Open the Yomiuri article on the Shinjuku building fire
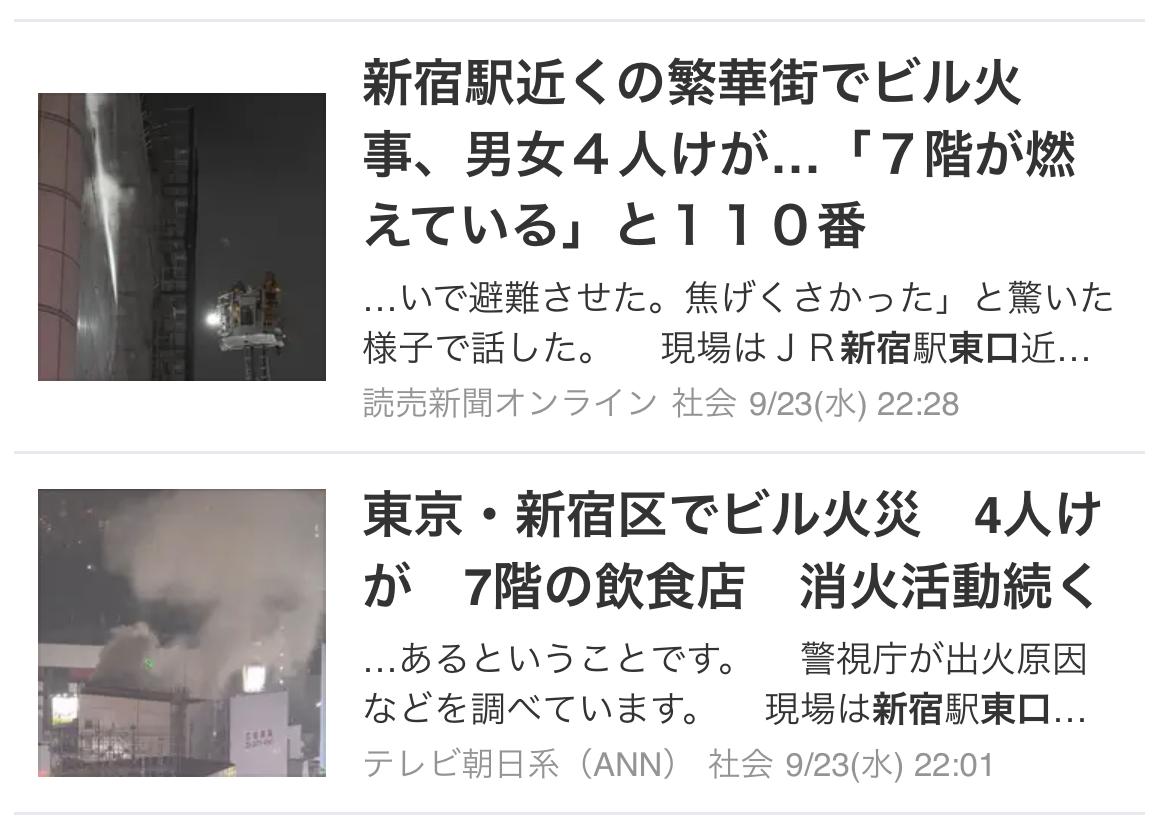Image resolution: width=1169 pixels, height=826 pixels. point(718,154)
